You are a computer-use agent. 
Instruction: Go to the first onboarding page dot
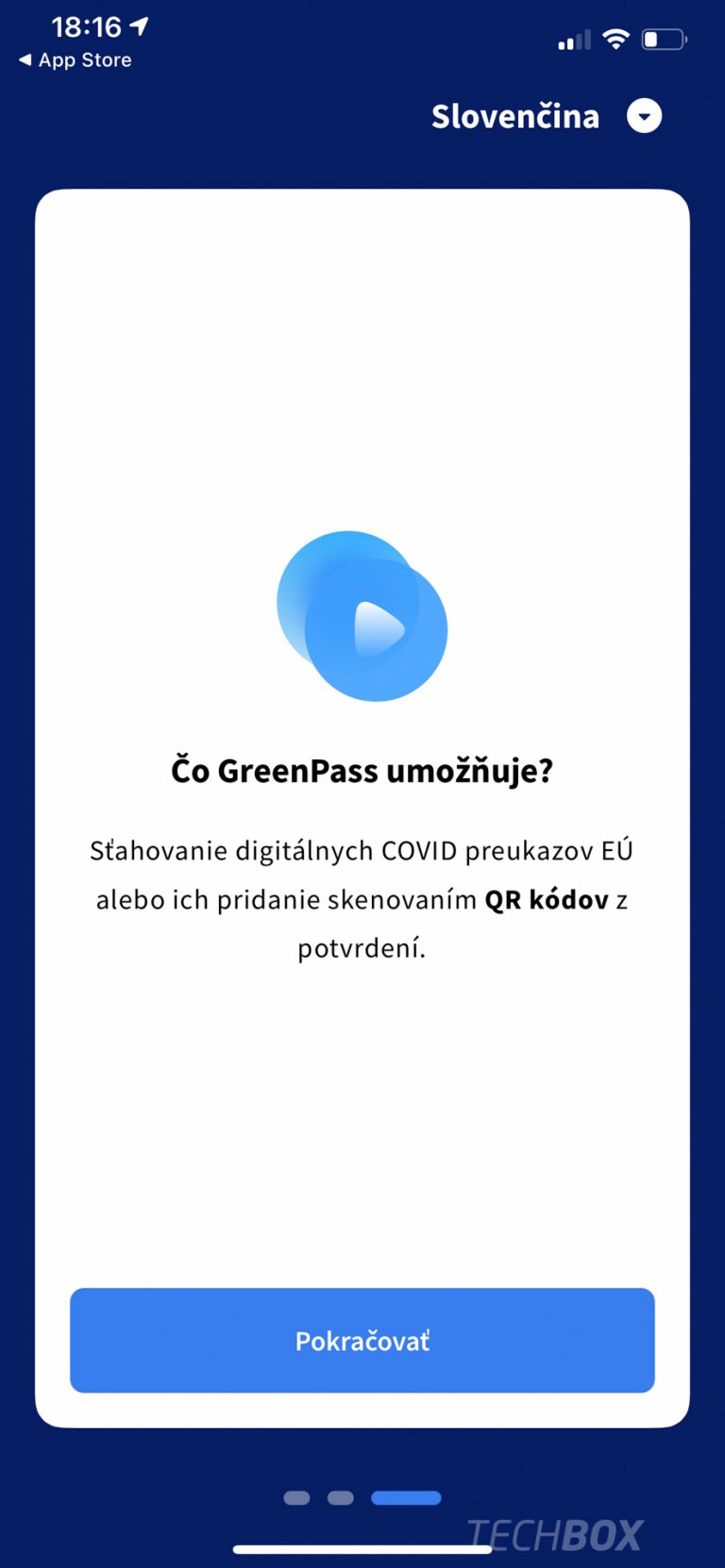tap(296, 1497)
